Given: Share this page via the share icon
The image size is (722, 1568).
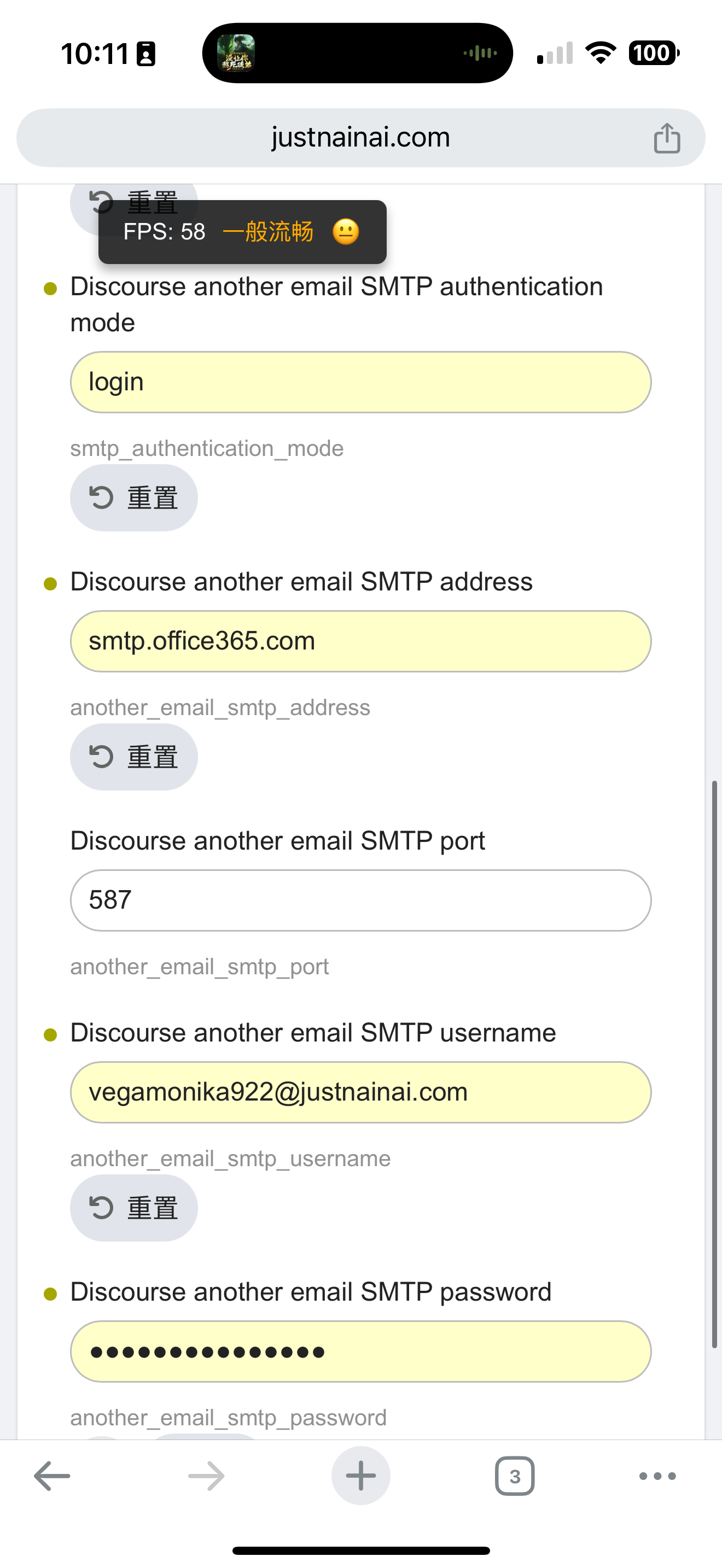Looking at the screenshot, I should coord(667,138).
